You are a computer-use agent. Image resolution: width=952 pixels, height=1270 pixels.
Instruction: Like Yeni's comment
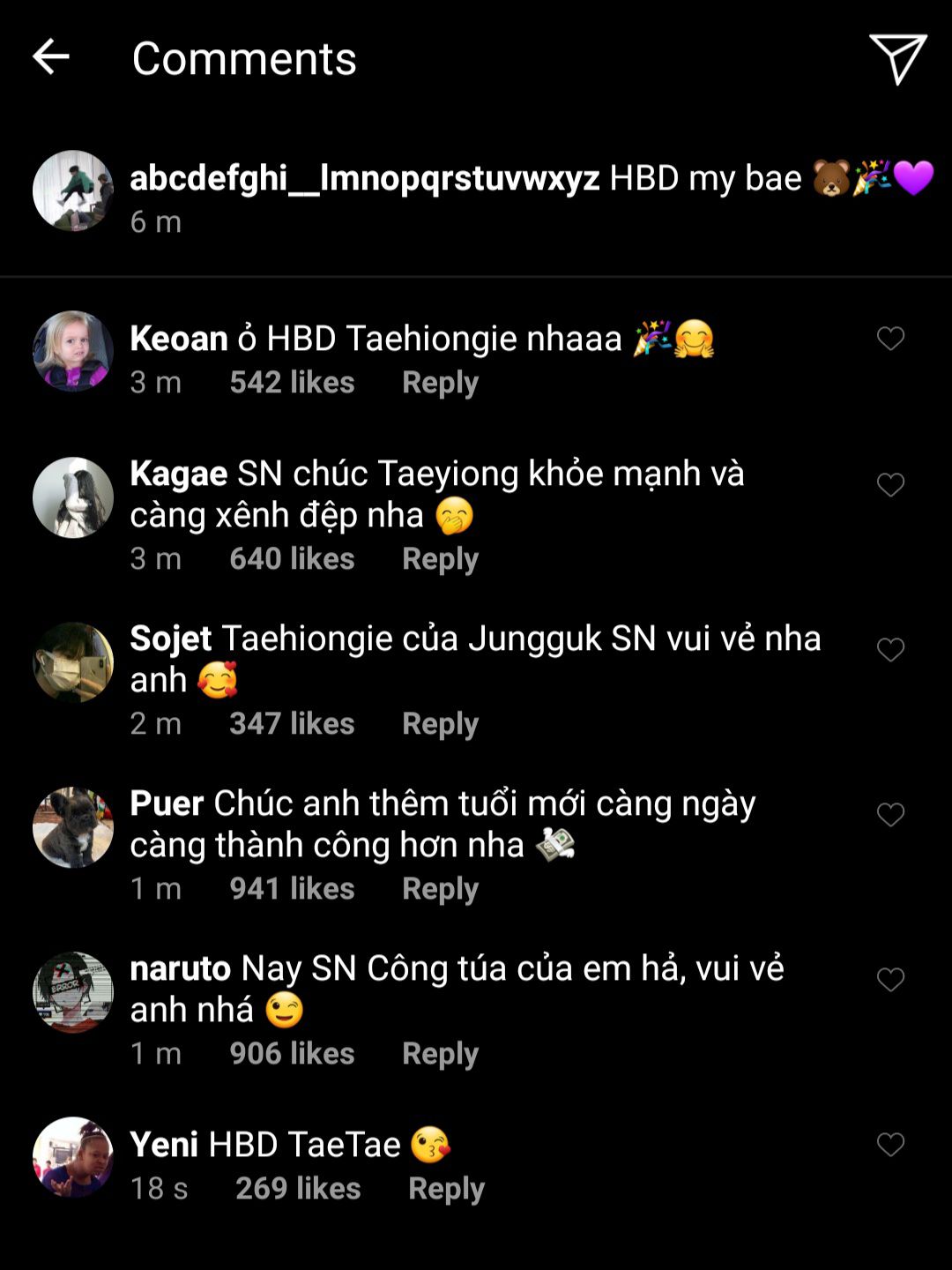pyautogui.click(x=890, y=1145)
